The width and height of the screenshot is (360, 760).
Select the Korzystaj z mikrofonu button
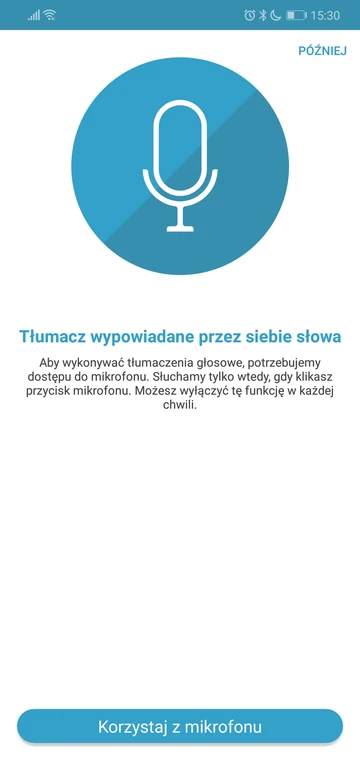click(180, 726)
